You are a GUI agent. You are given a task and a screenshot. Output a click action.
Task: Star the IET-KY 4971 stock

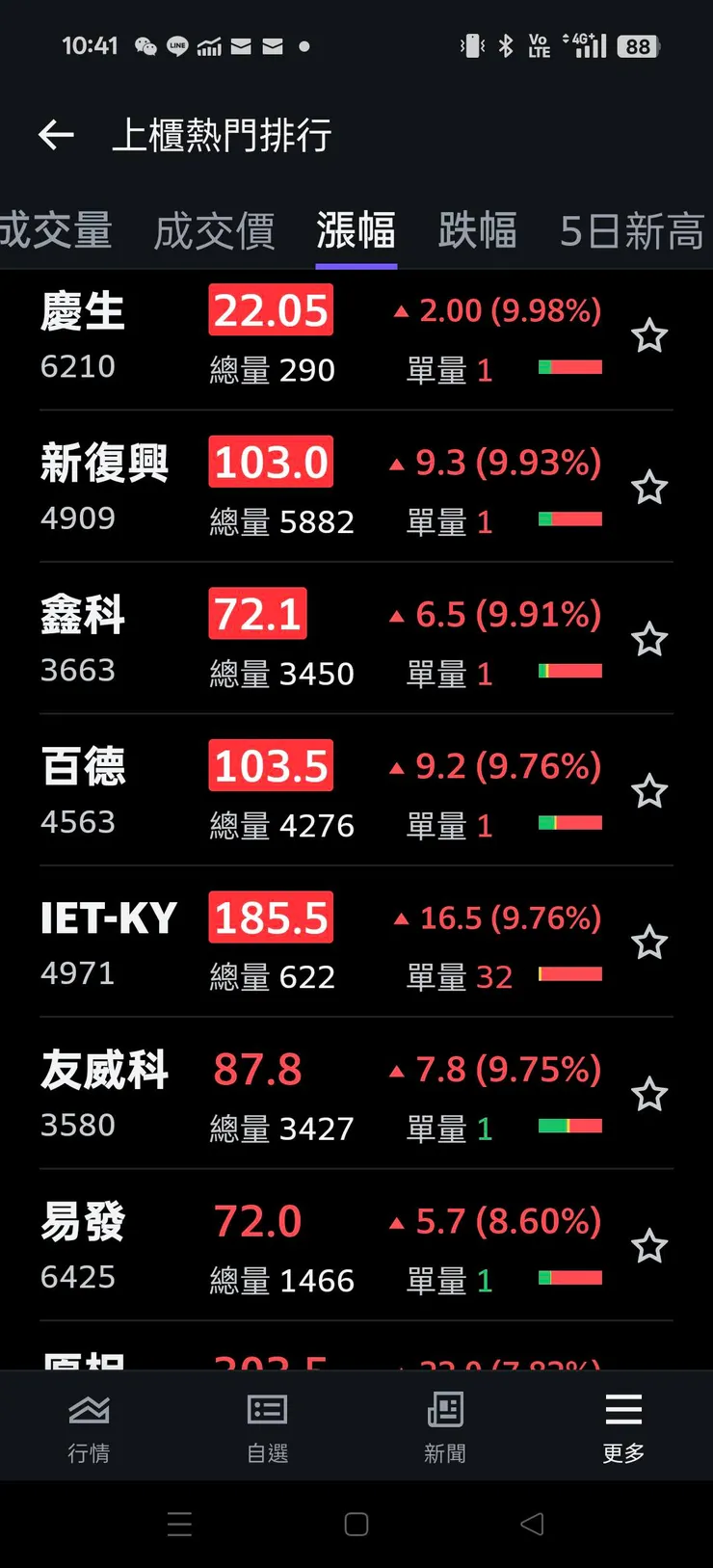[649, 943]
